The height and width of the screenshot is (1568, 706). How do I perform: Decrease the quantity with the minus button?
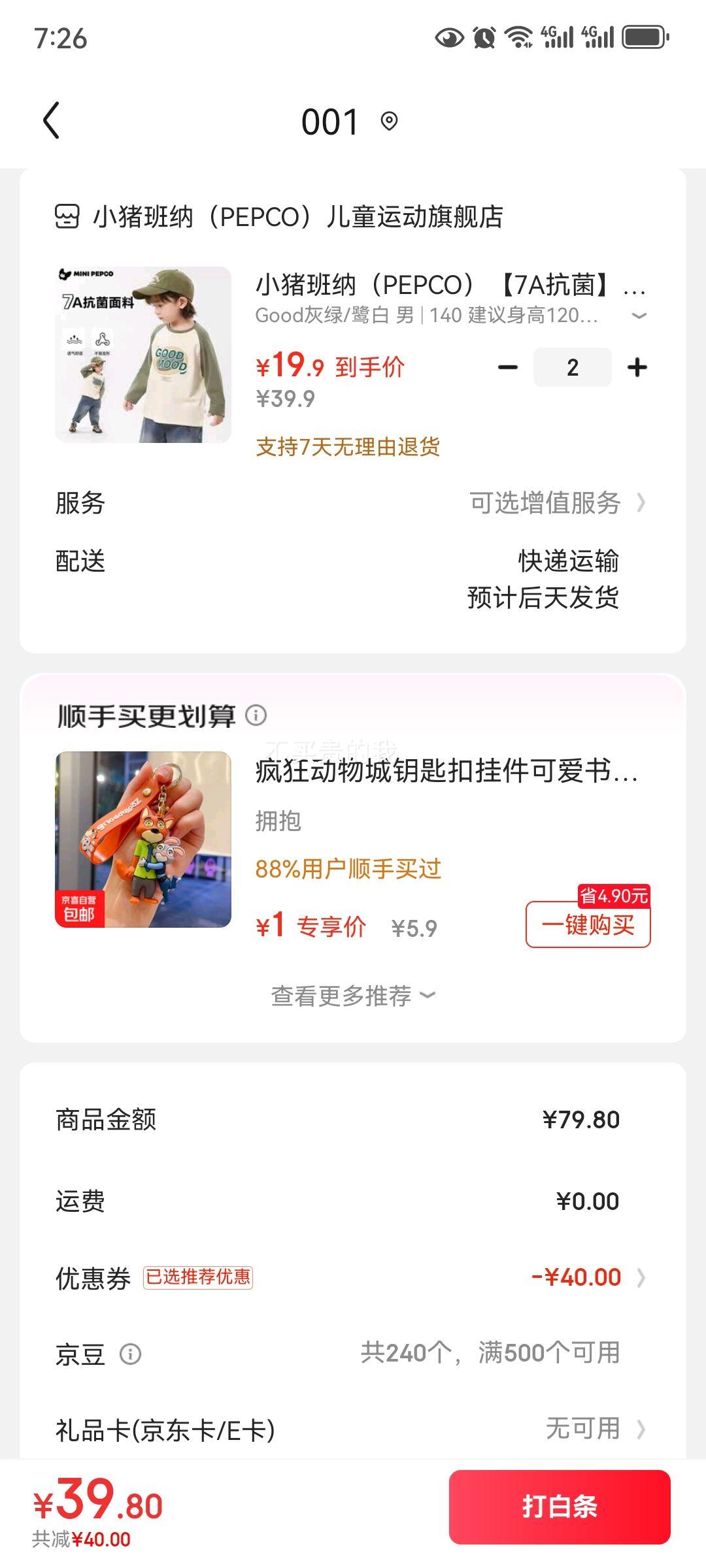click(x=508, y=368)
